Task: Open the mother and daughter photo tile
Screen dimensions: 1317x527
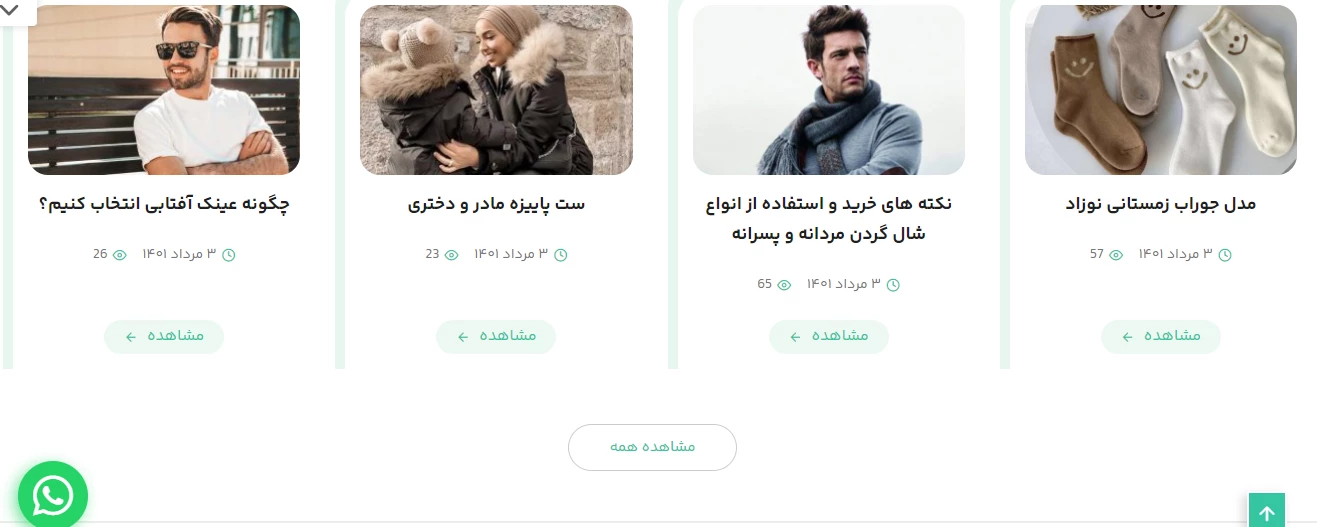Action: point(496,90)
